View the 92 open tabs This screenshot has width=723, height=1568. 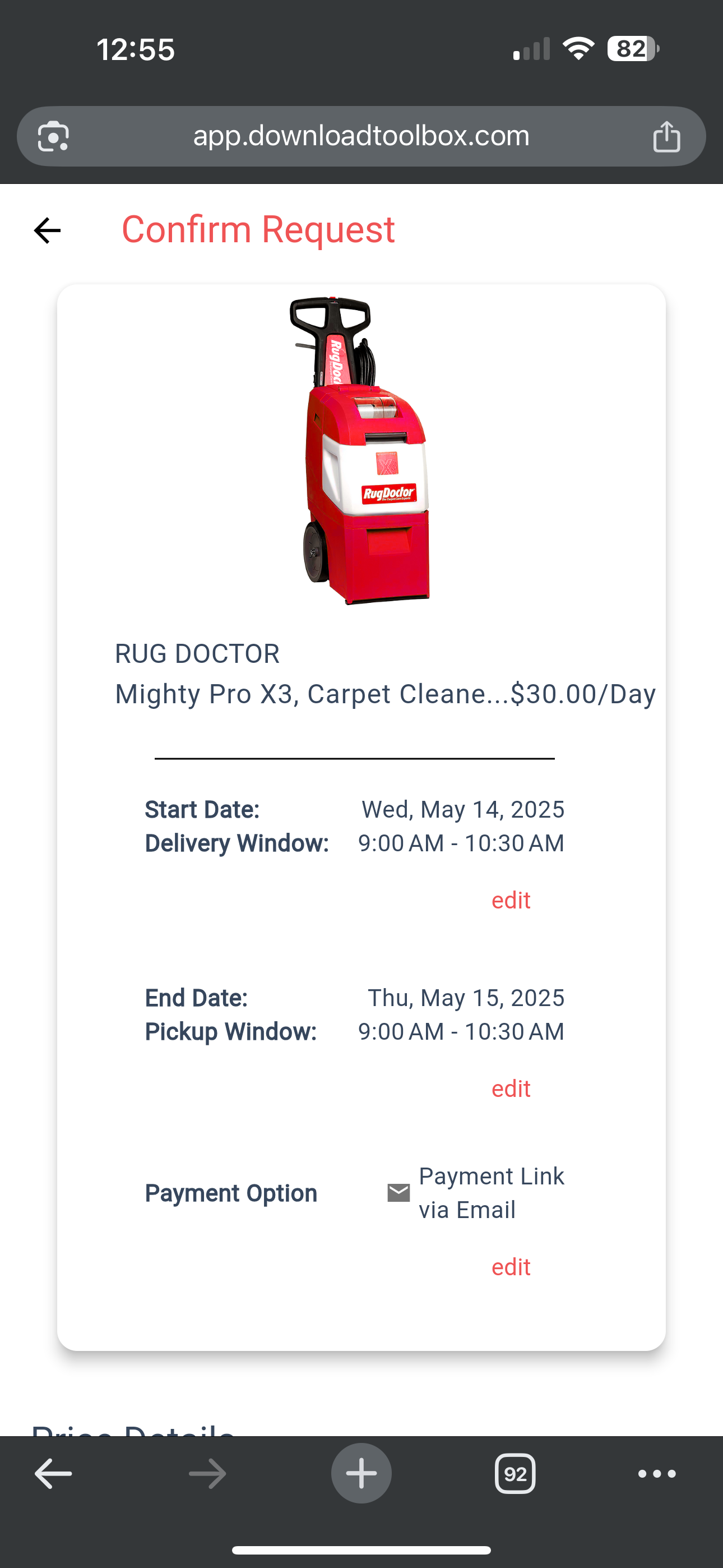515,1474
